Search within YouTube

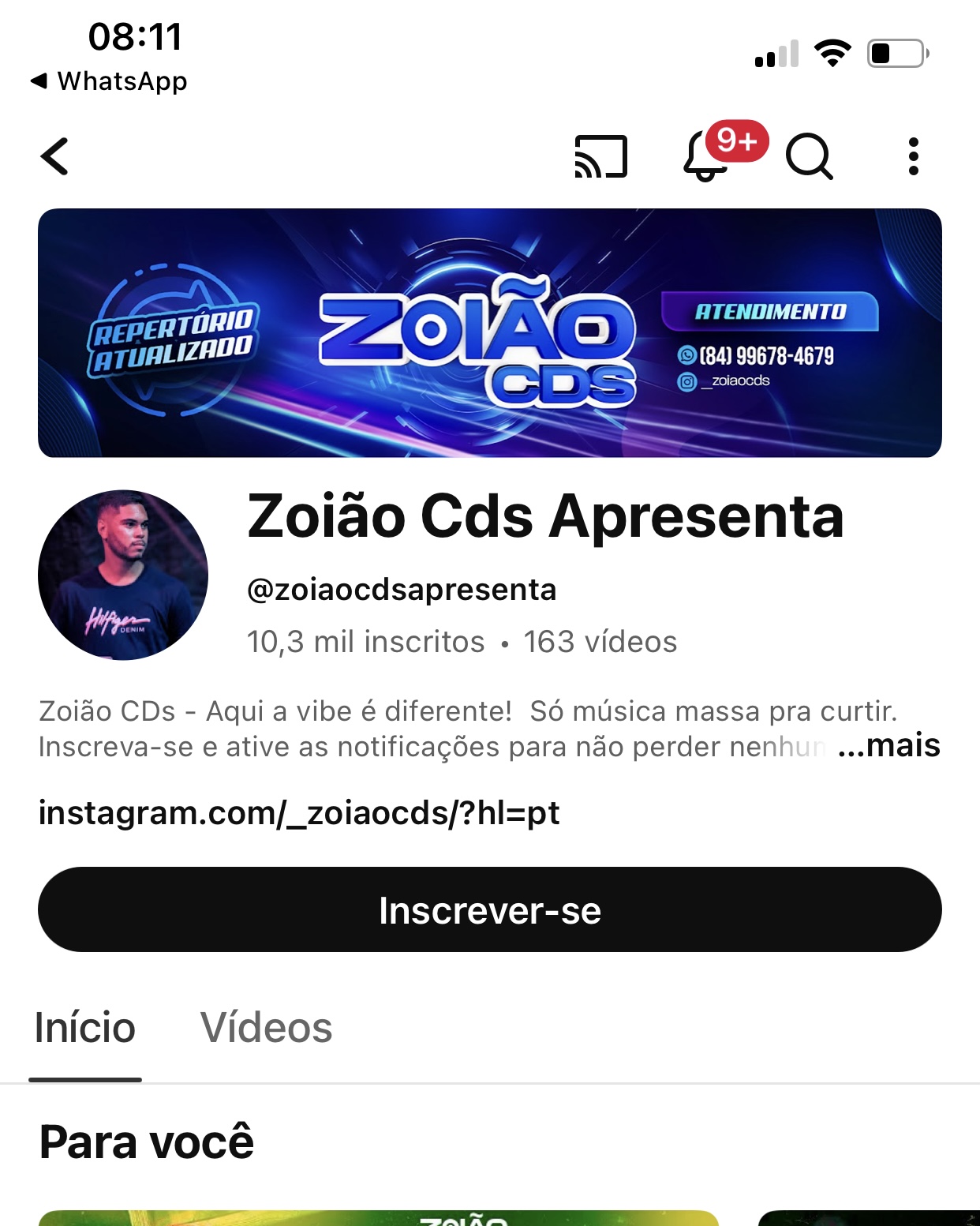click(809, 156)
